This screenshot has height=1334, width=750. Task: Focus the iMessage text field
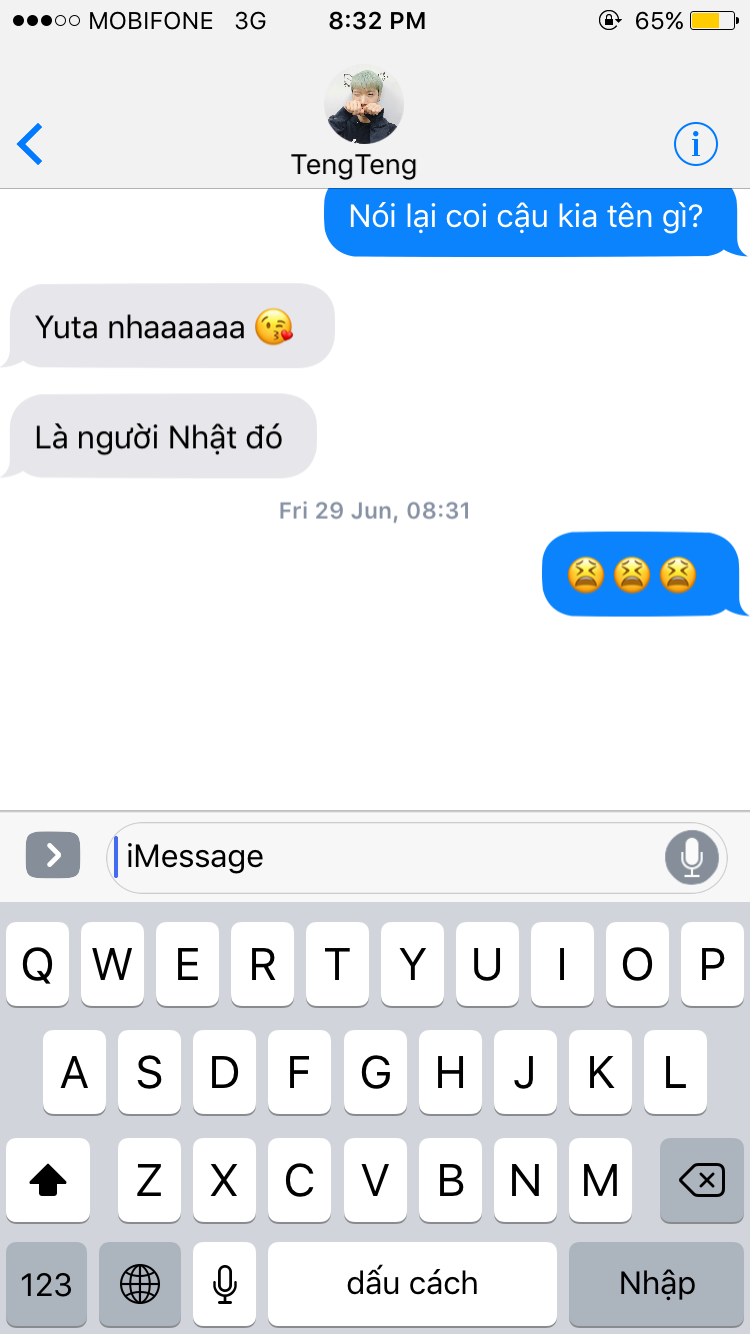pyautogui.click(x=385, y=856)
